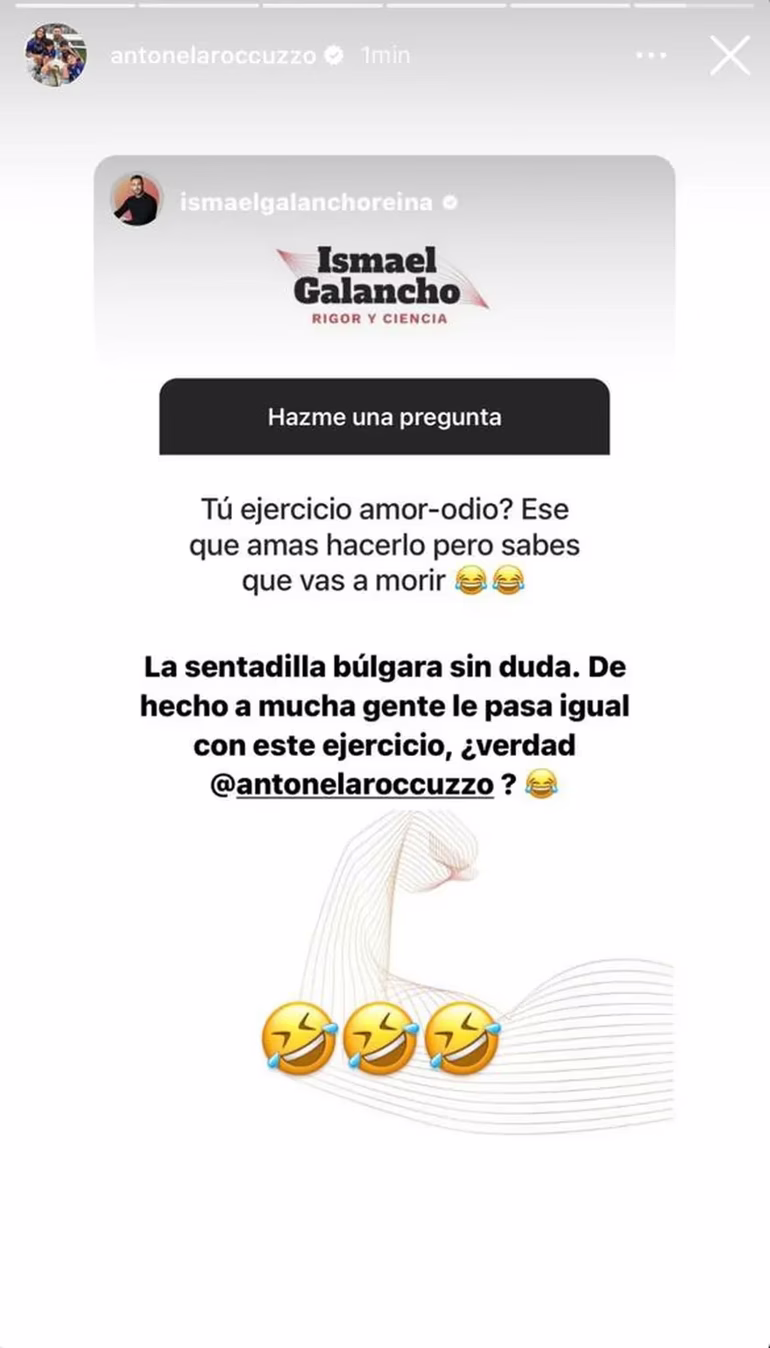Tap the antonelaroccuzzo username in the header
The width and height of the screenshot is (770, 1348).
click(212, 56)
